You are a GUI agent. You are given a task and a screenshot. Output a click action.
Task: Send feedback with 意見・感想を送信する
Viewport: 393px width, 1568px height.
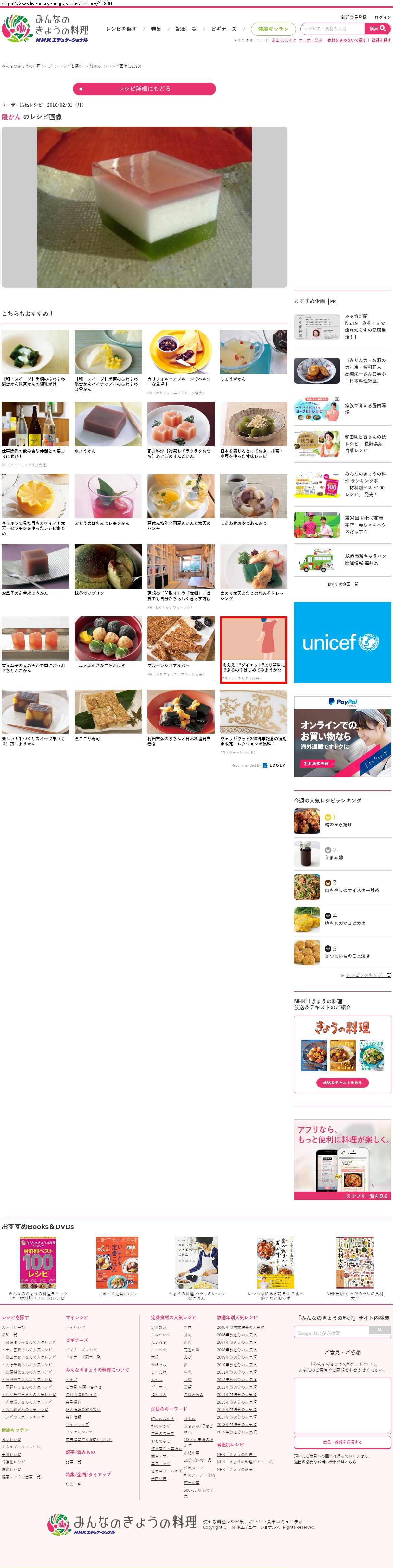342,1442
